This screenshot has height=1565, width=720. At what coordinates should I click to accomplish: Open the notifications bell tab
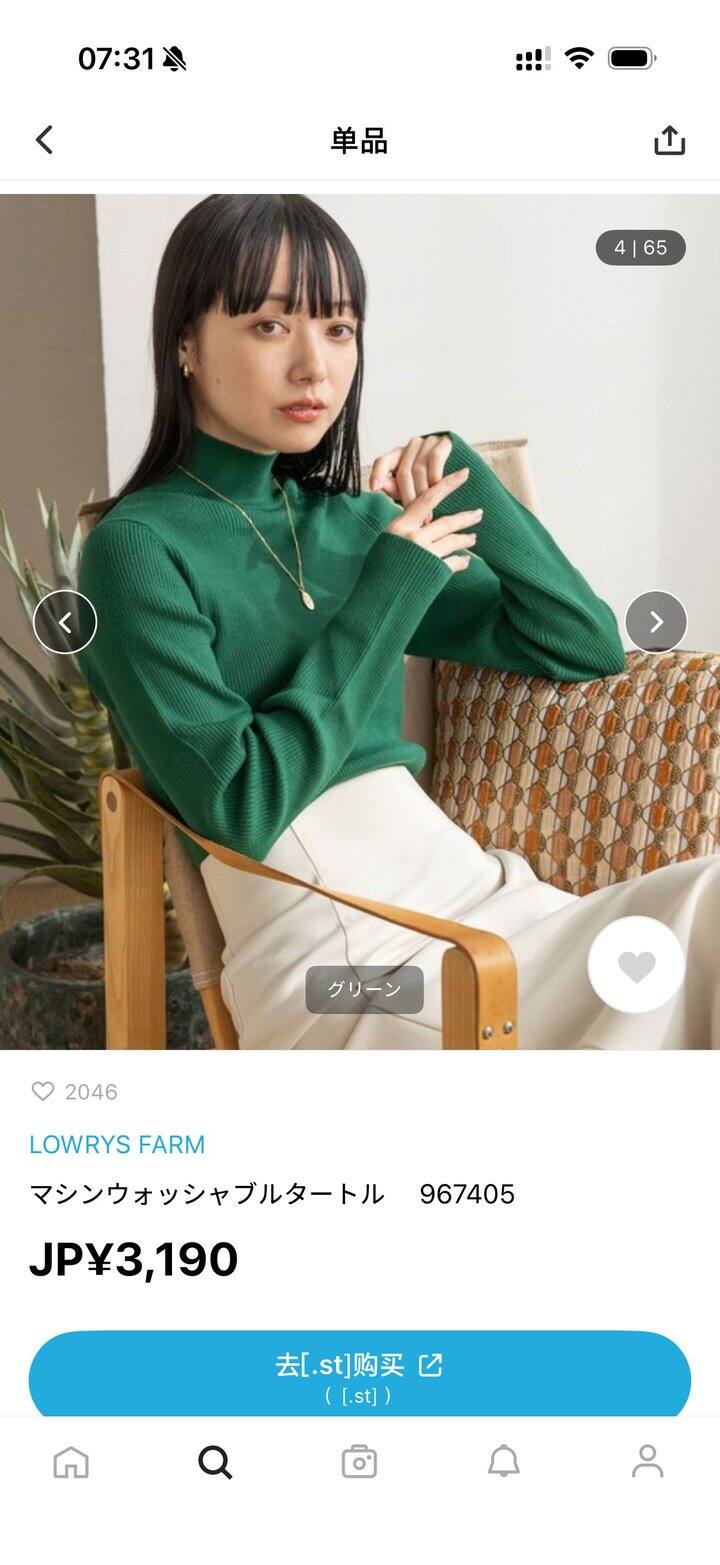503,1462
